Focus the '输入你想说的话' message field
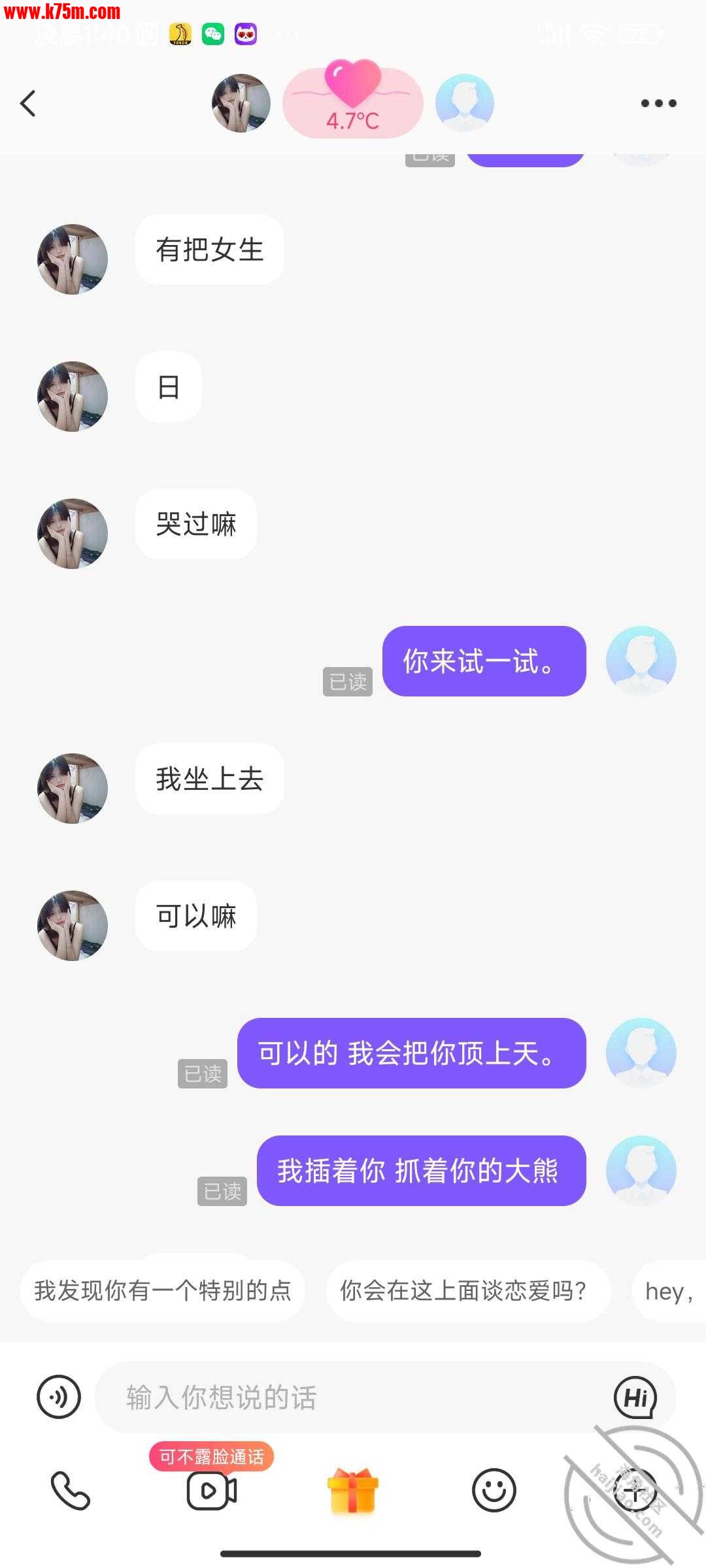This screenshot has height=1568, width=706. click(353, 1397)
